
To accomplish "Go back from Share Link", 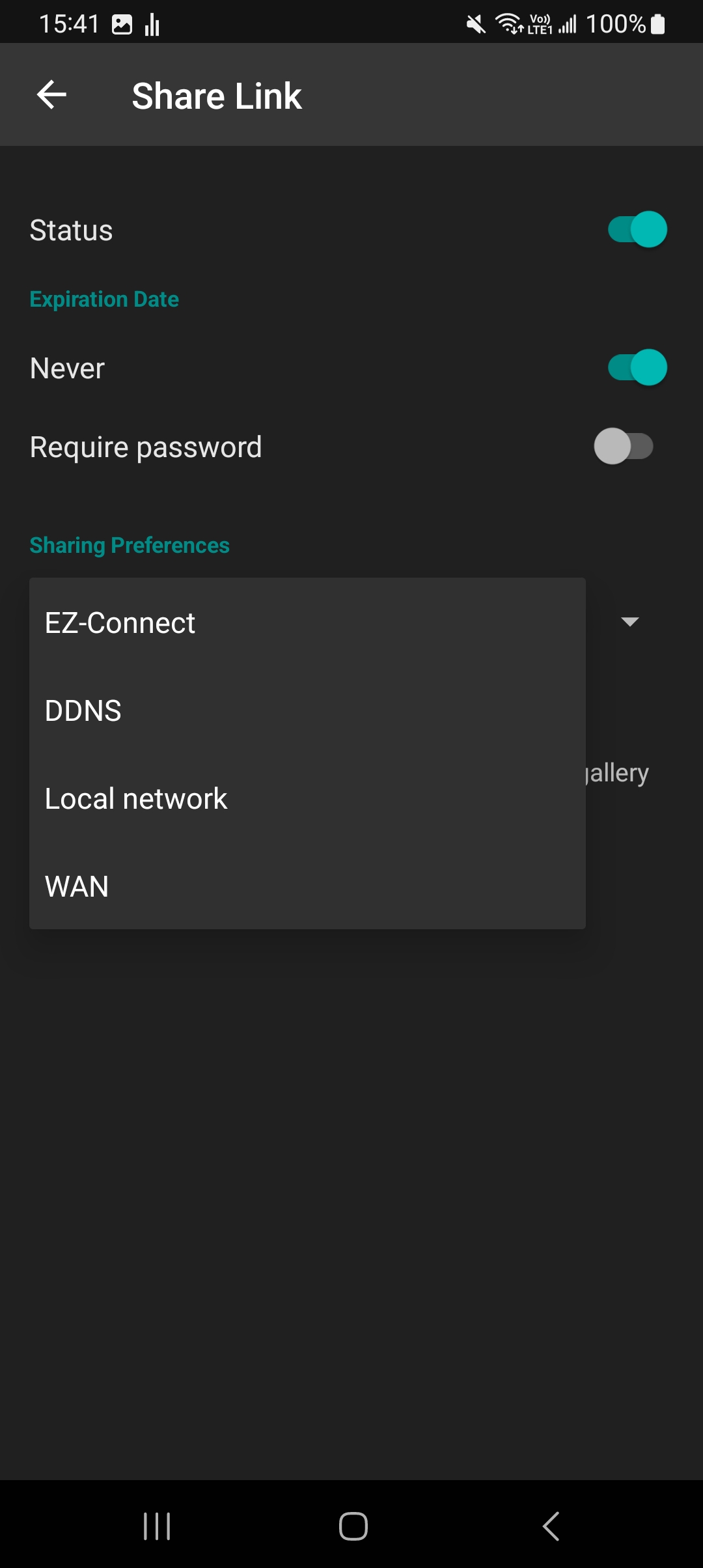I will (52, 95).
